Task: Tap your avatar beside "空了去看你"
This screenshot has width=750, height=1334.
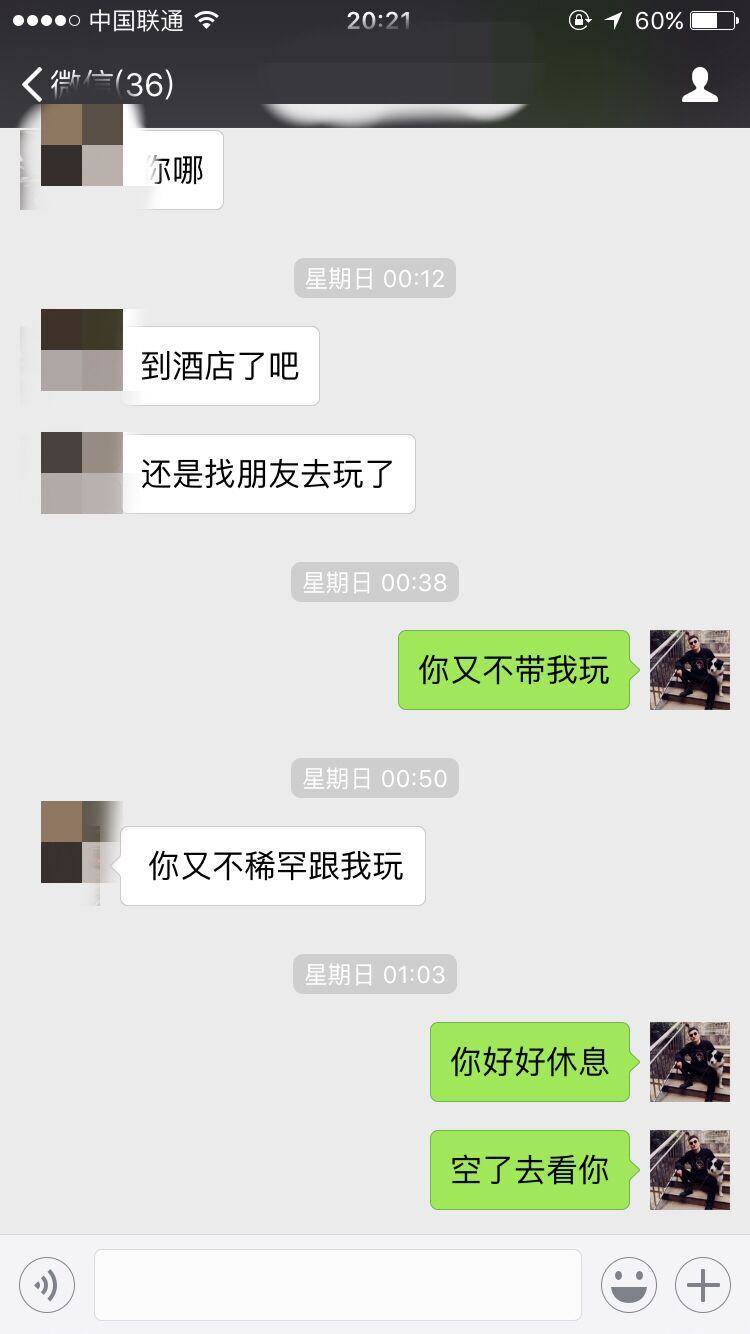Action: [x=689, y=1170]
